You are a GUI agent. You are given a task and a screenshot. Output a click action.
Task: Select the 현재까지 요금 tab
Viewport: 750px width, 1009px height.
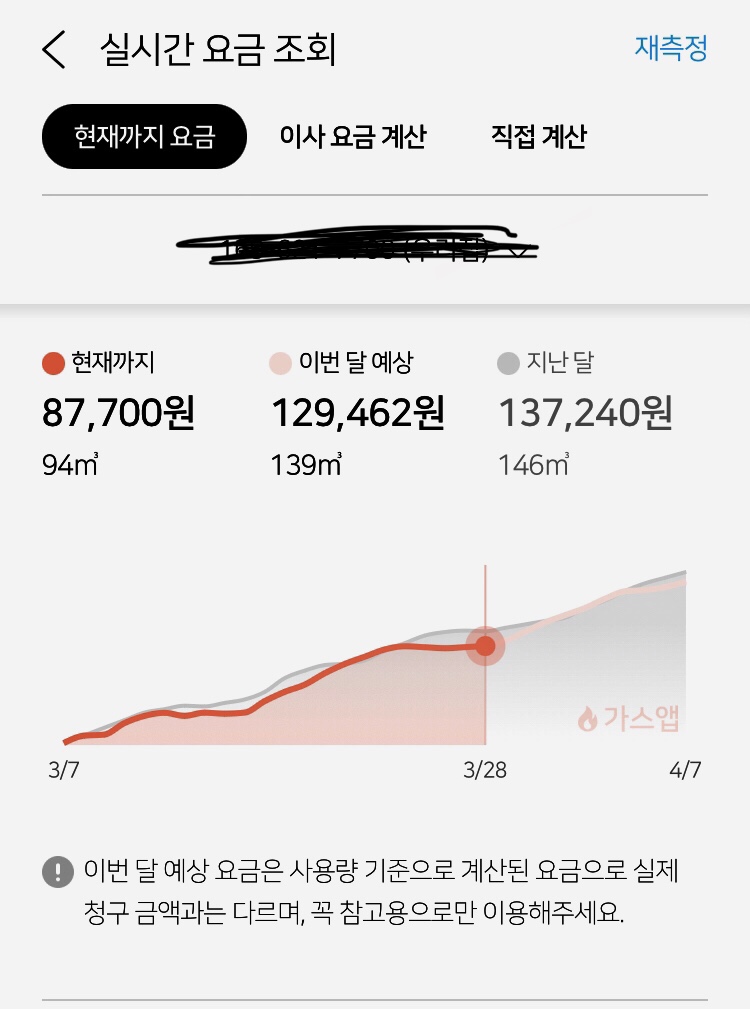[x=144, y=136]
